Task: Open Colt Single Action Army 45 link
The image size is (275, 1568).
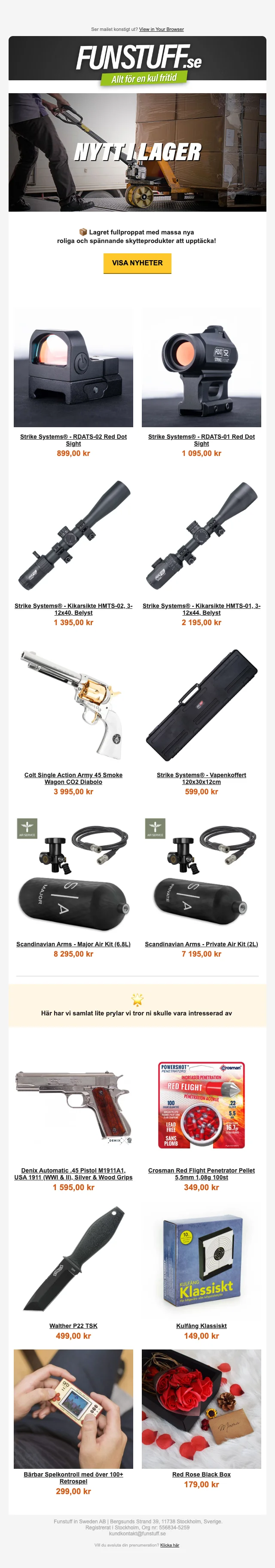Action: tap(73, 778)
